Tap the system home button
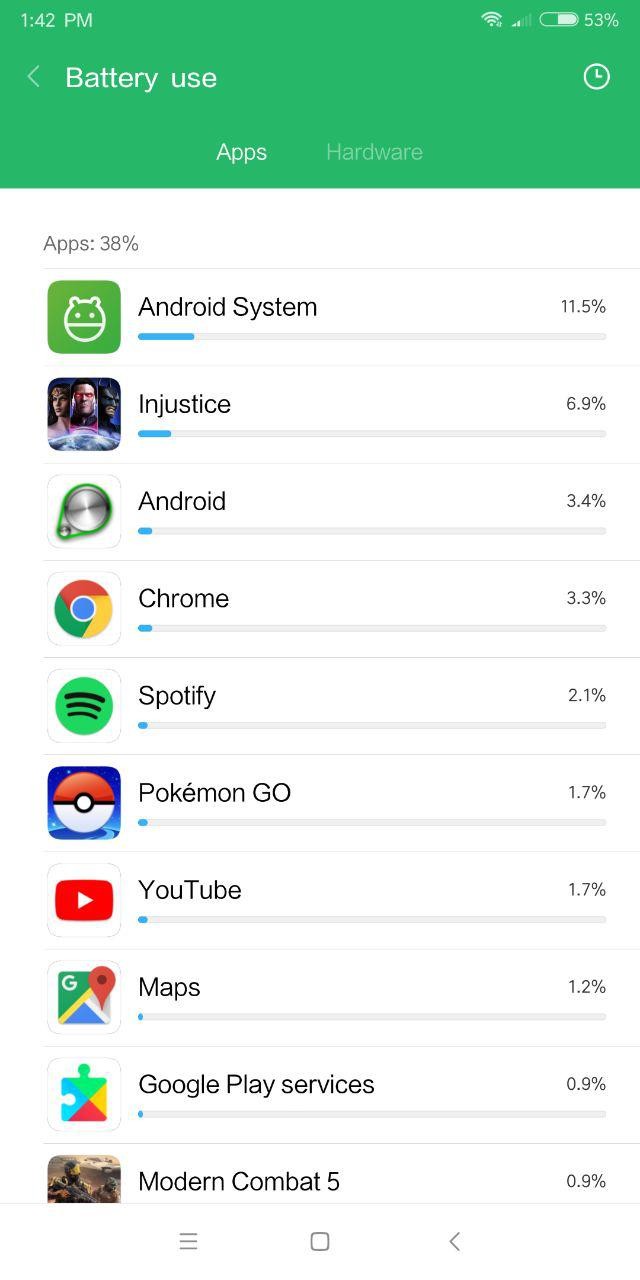This screenshot has height=1280, width=640. (x=320, y=1241)
